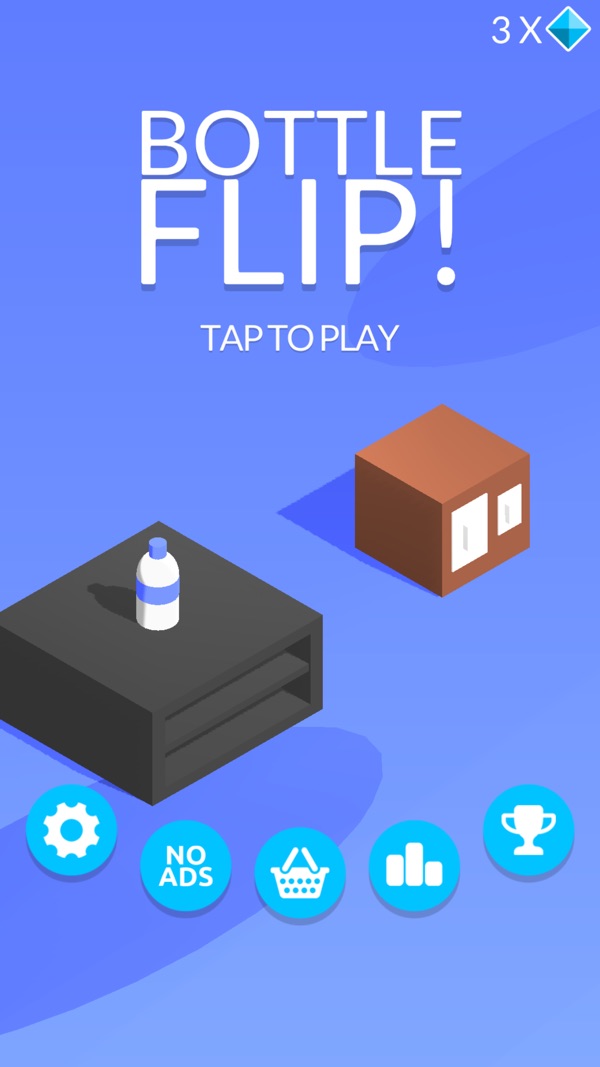Image resolution: width=600 pixels, height=1067 pixels.
Task: Open the settings gear
Action: [71, 830]
